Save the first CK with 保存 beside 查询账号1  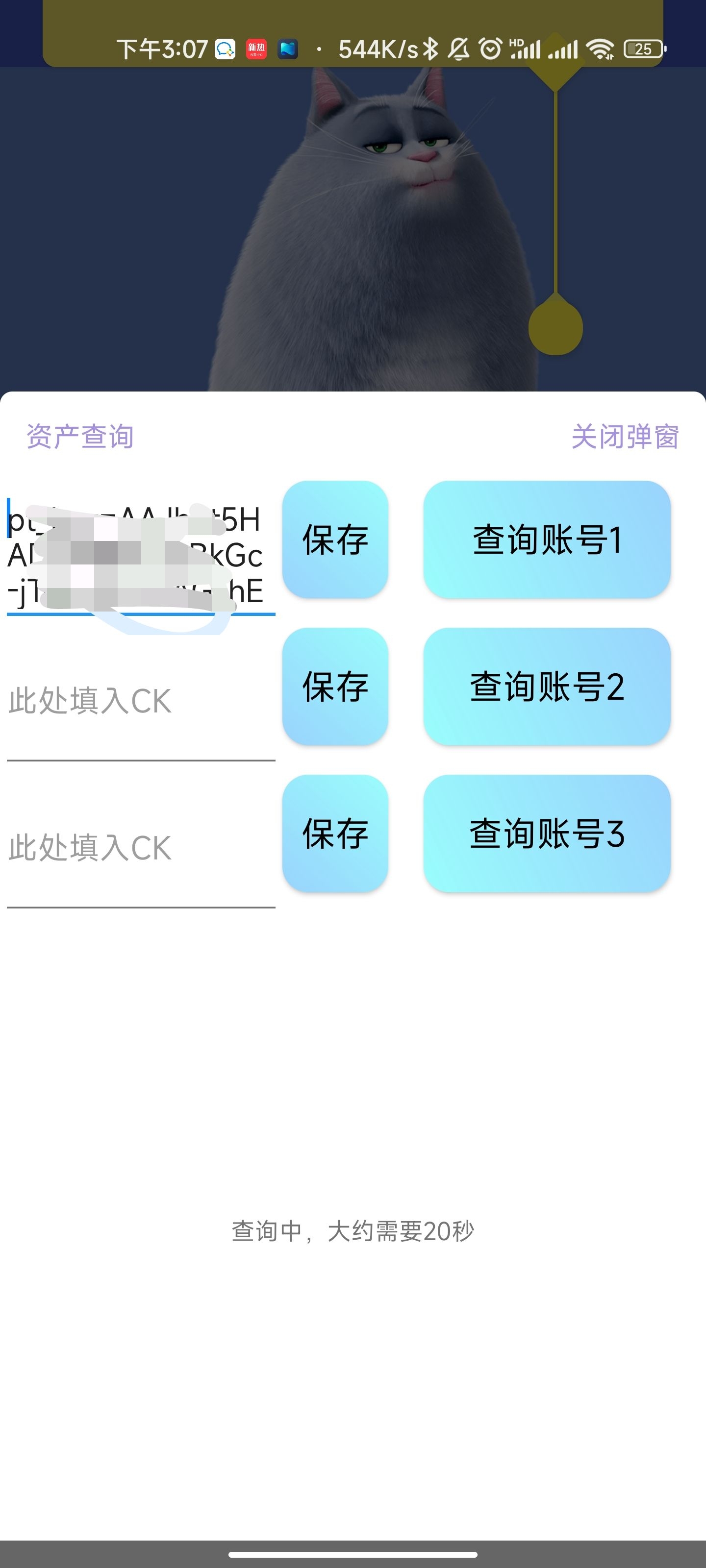click(335, 539)
